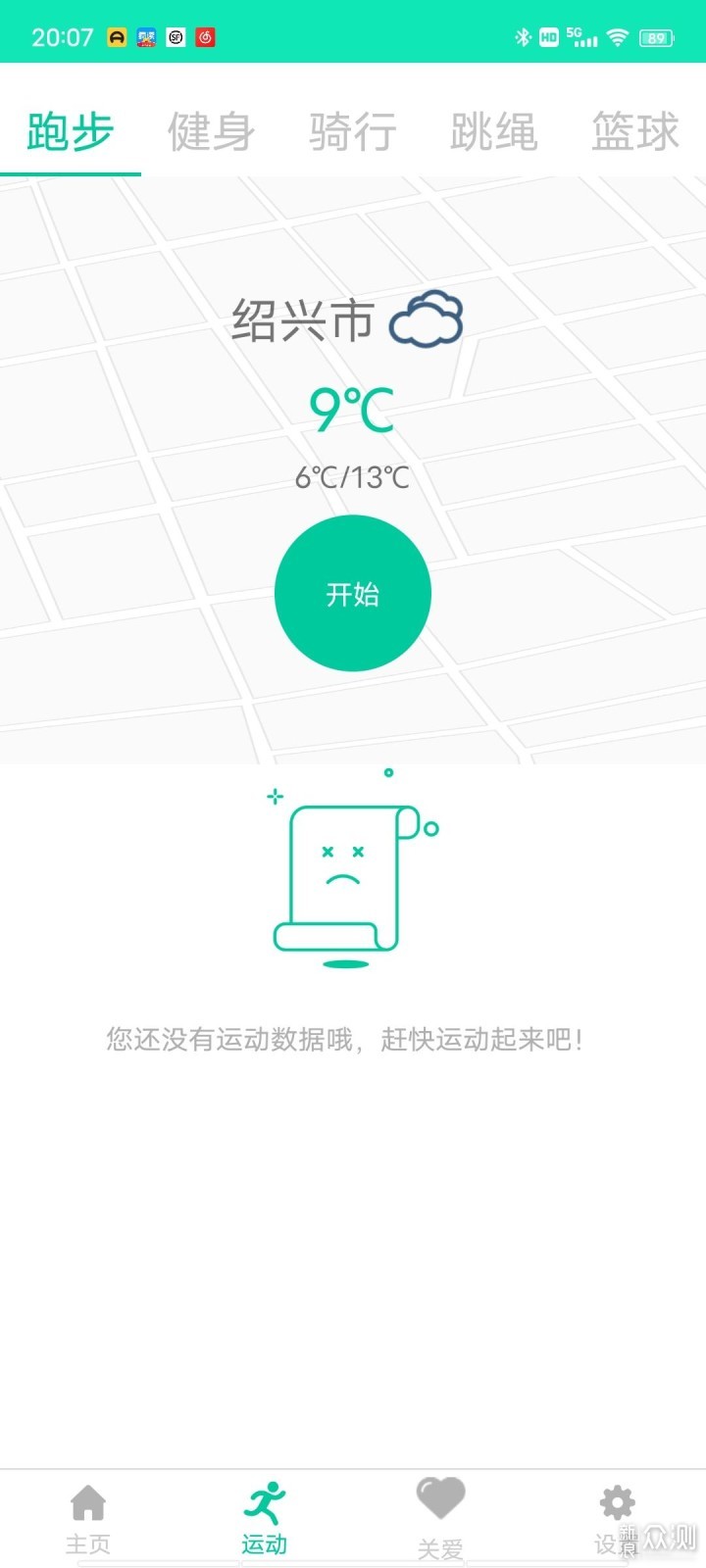Switch to the 骑行 tab

pos(353,131)
